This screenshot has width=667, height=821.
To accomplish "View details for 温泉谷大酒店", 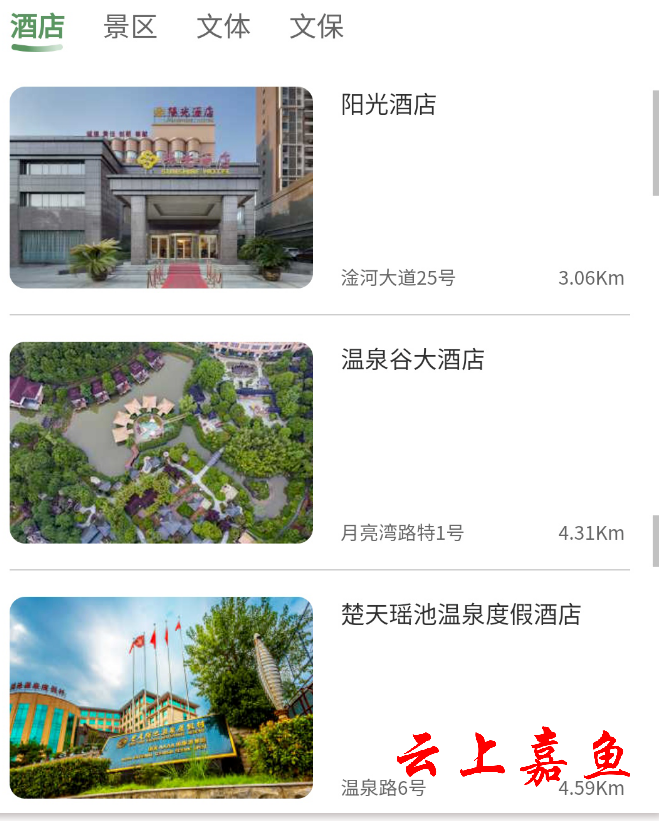I will [412, 360].
